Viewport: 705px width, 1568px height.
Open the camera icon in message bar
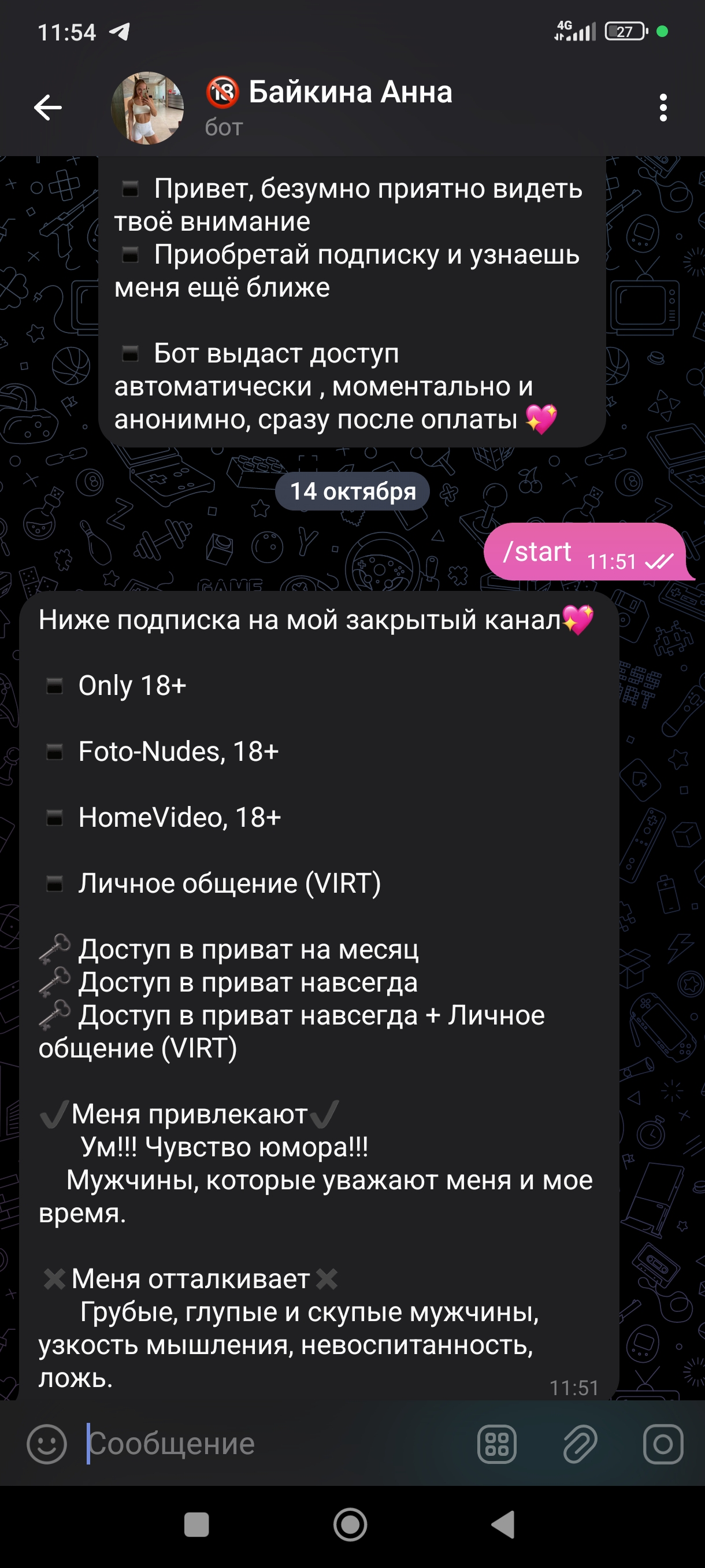point(663,1444)
